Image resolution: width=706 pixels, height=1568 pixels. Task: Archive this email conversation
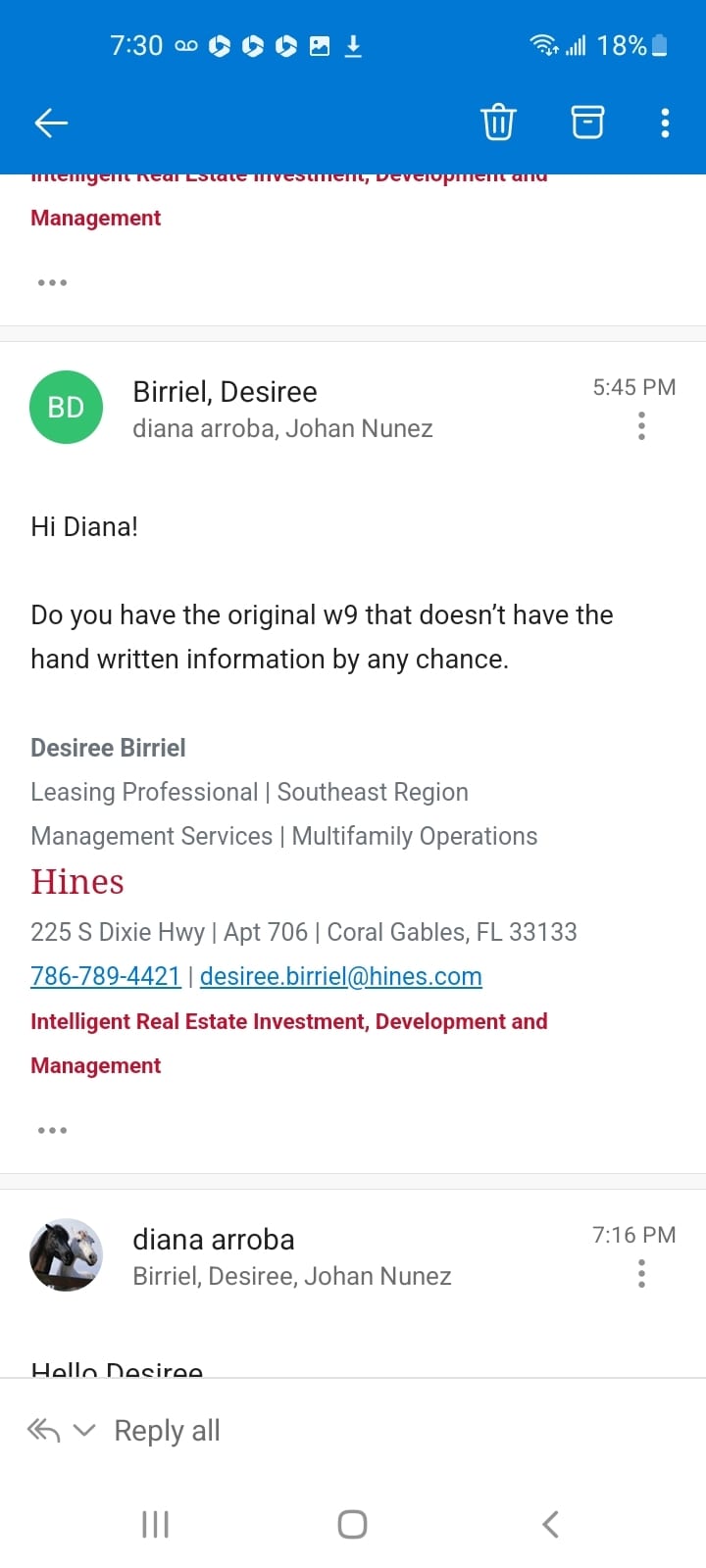pyautogui.click(x=587, y=122)
